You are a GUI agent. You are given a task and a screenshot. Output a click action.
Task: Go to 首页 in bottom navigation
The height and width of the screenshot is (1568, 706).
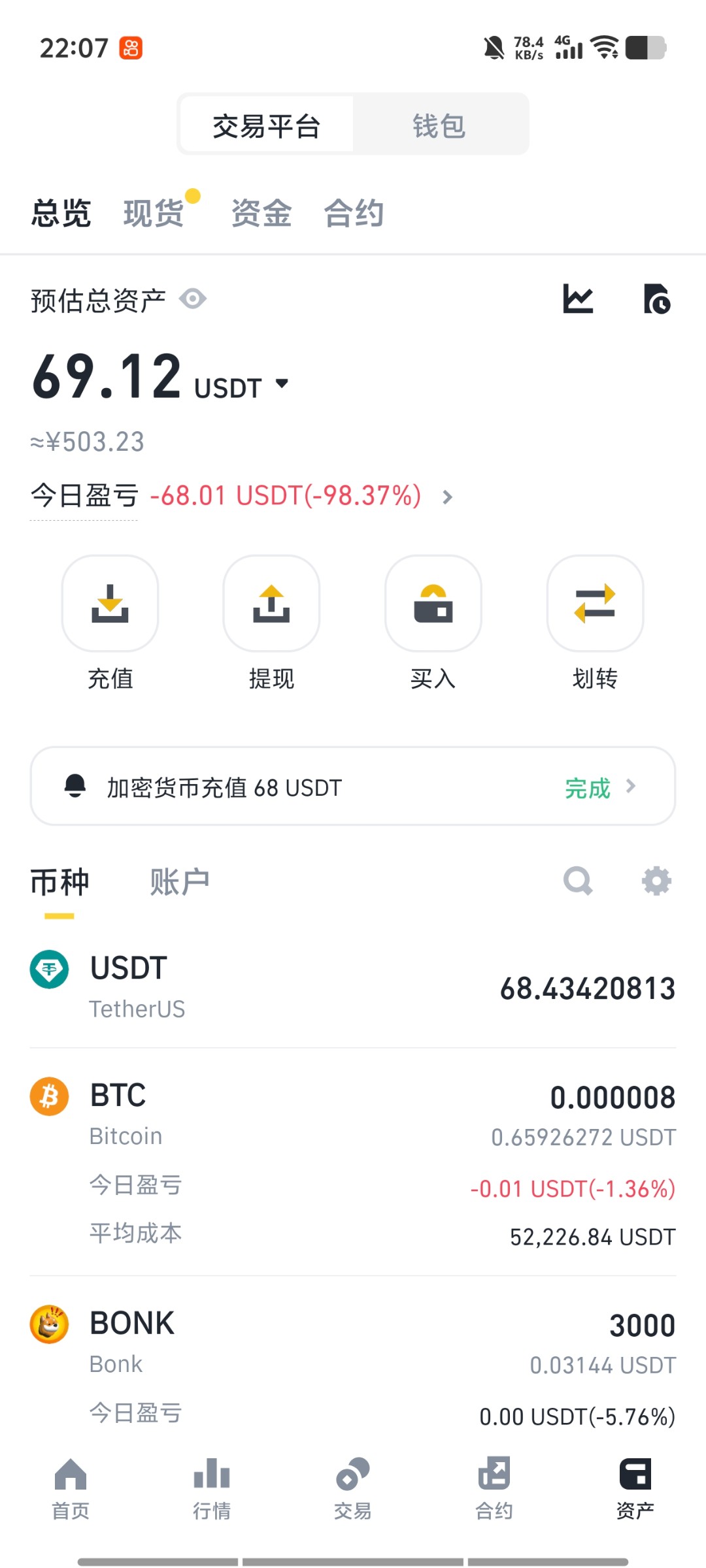71,1488
